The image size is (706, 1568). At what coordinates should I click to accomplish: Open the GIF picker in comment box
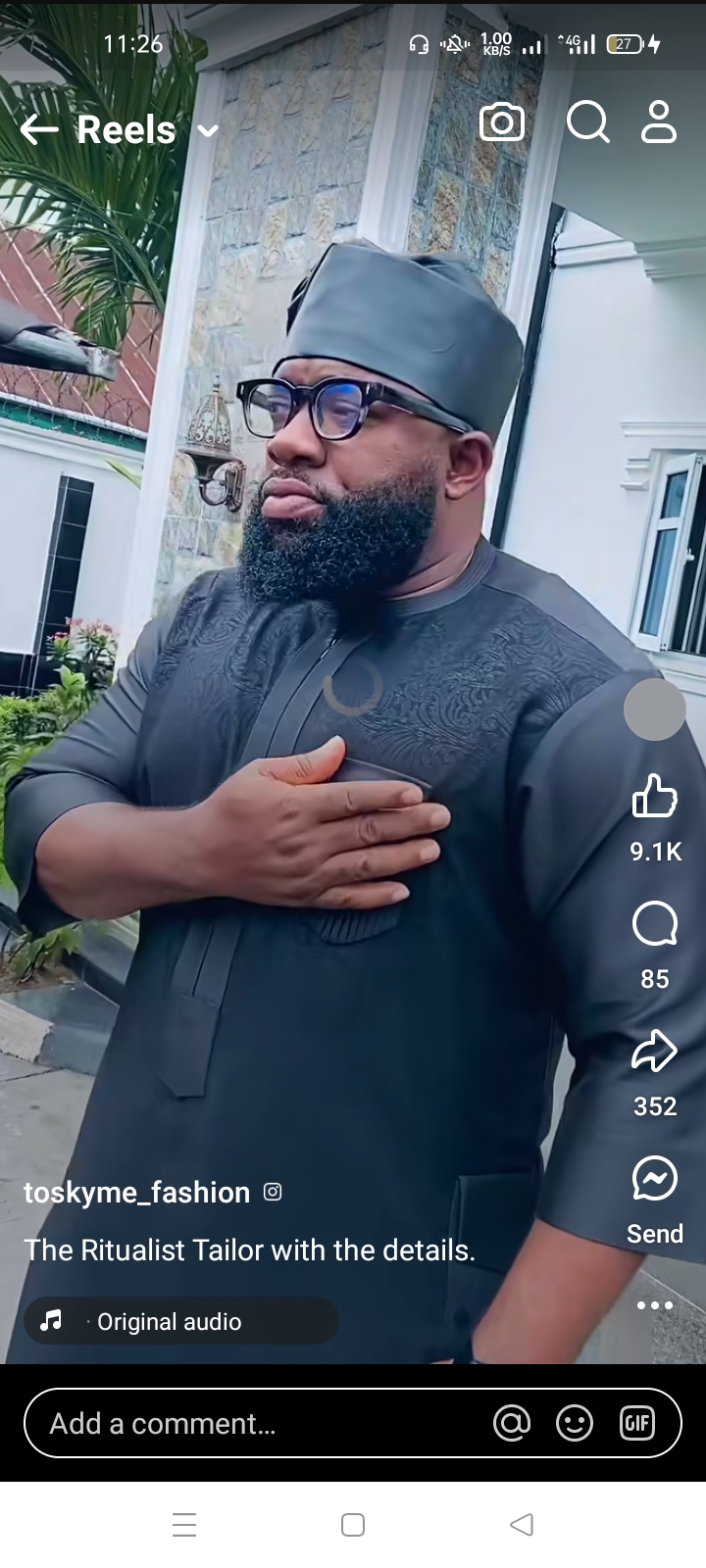(x=637, y=1423)
